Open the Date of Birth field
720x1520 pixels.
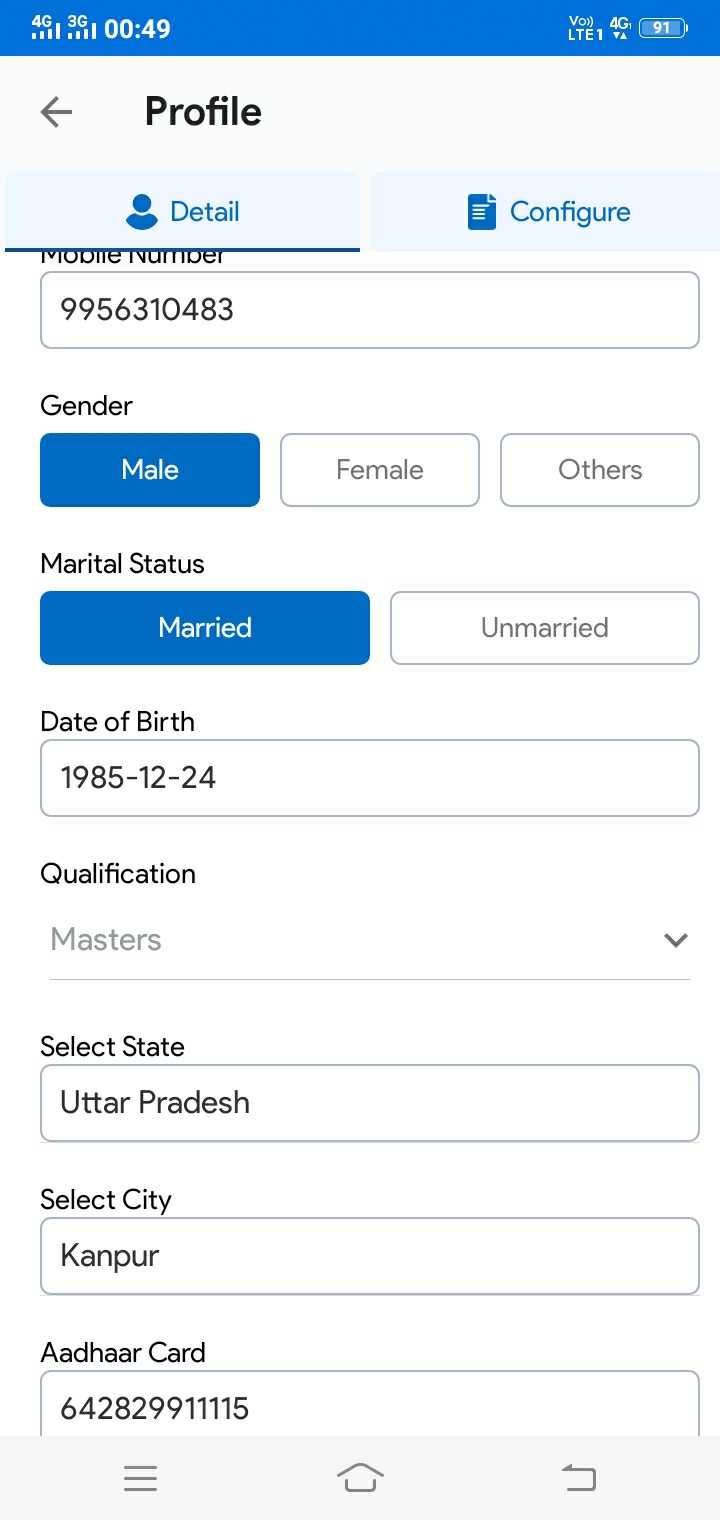[370, 778]
